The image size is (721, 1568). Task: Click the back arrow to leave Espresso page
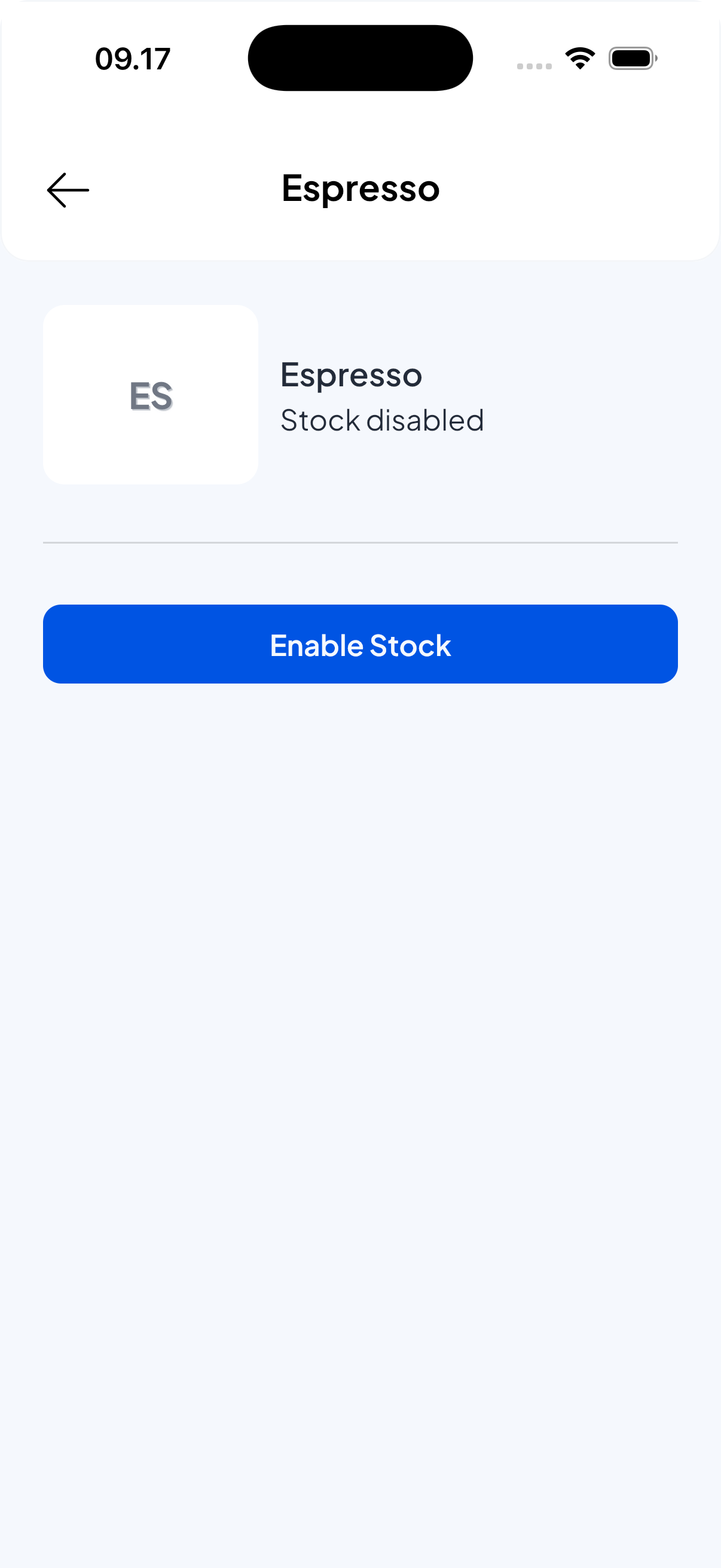[67, 190]
